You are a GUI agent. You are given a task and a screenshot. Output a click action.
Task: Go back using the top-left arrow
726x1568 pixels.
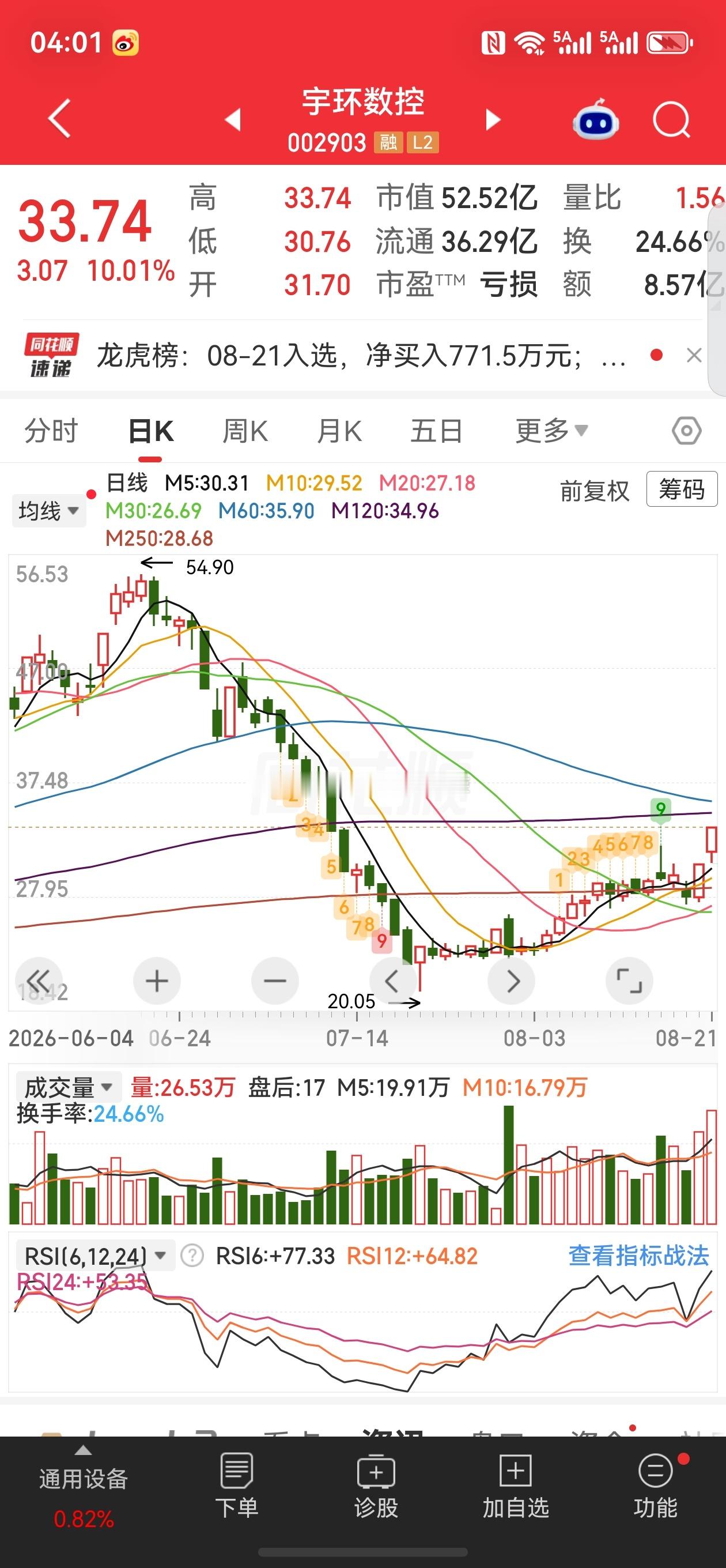[x=60, y=118]
